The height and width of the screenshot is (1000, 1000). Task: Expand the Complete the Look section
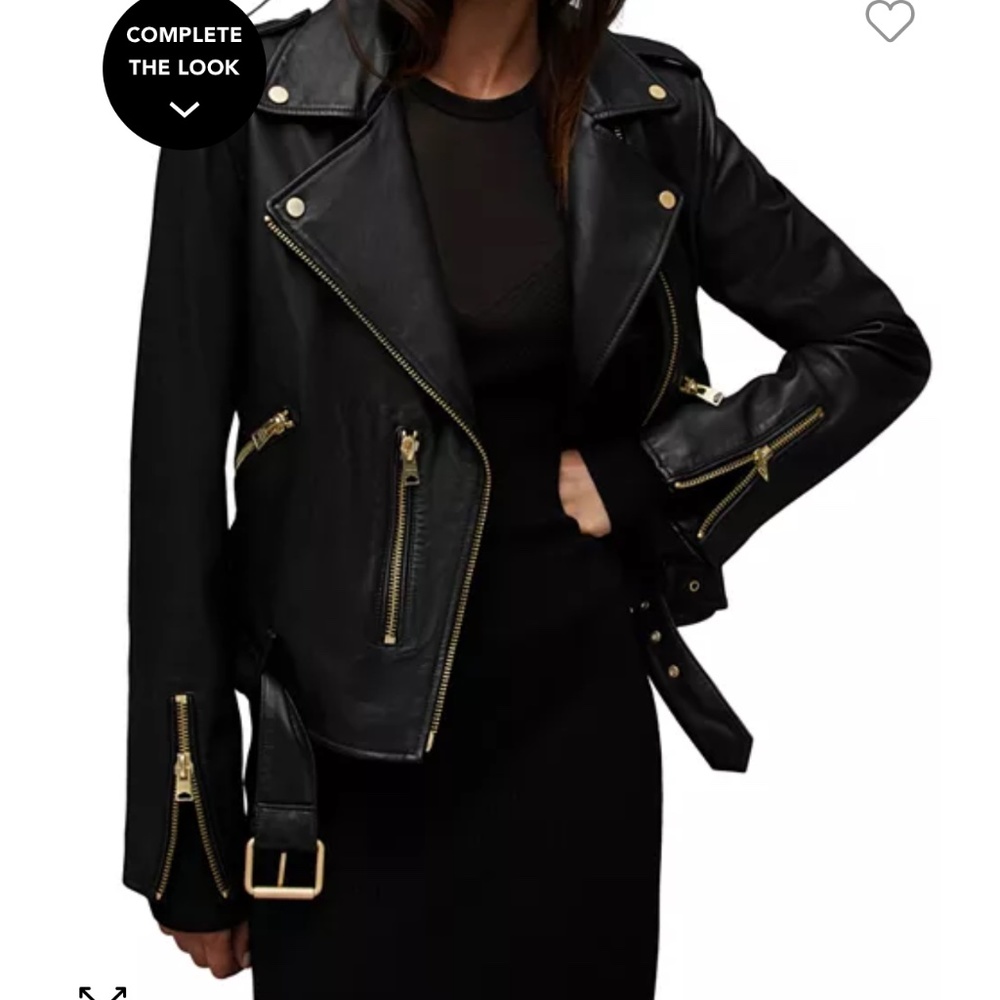pos(184,69)
